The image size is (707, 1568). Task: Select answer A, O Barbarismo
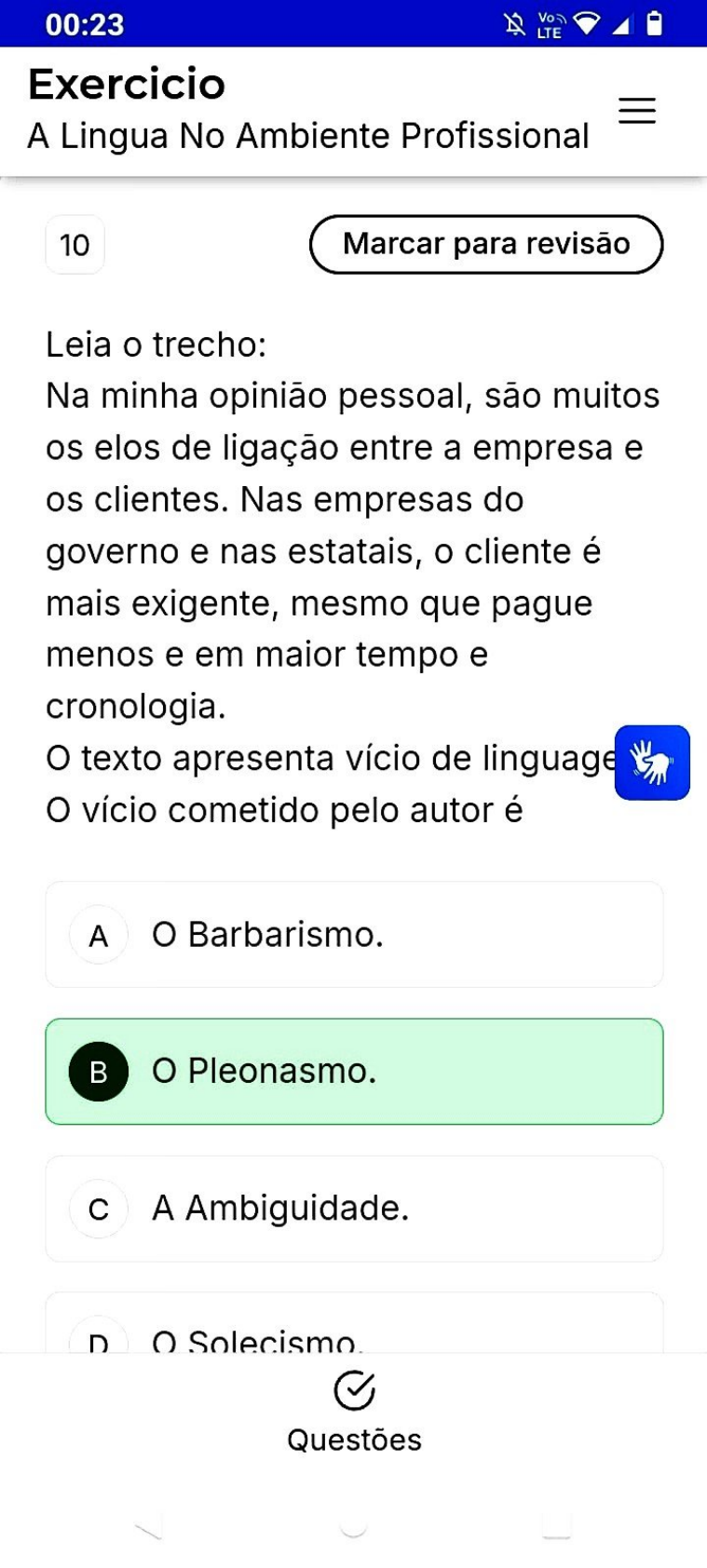click(x=354, y=935)
